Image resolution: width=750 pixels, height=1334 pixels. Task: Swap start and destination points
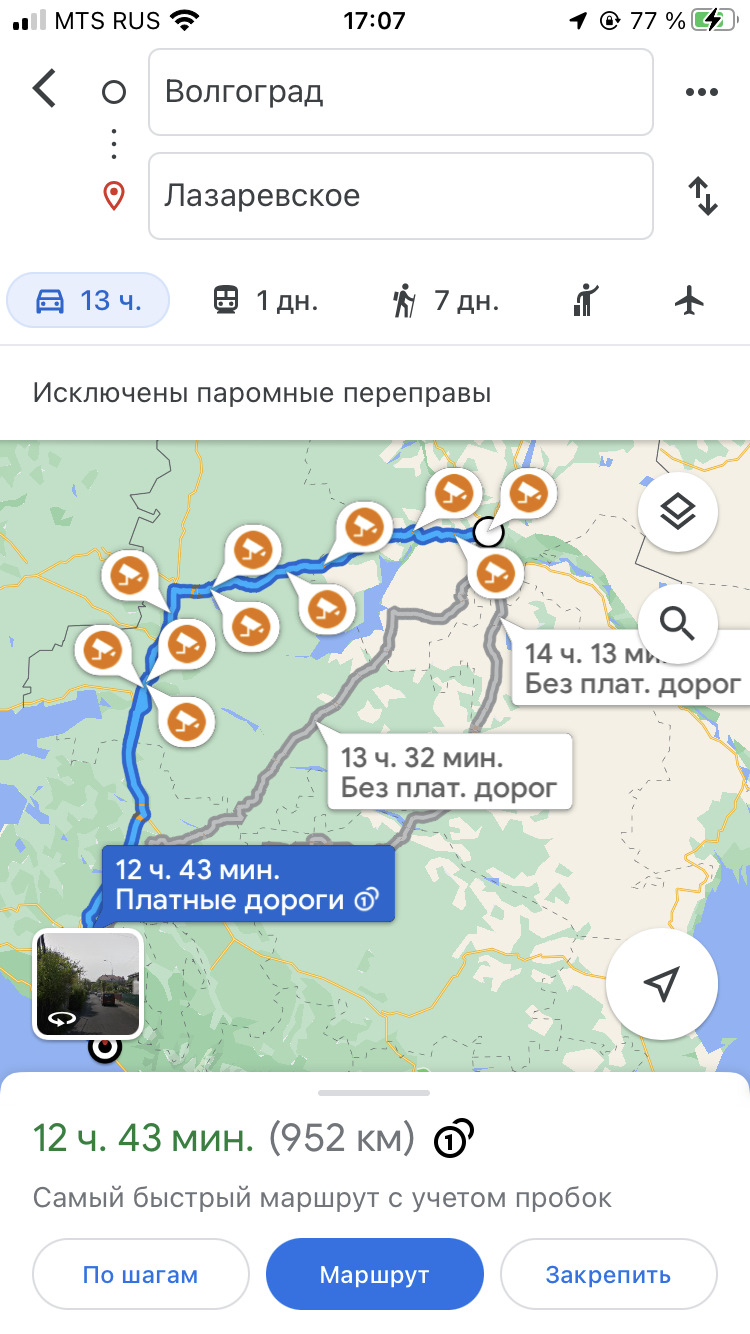(703, 196)
